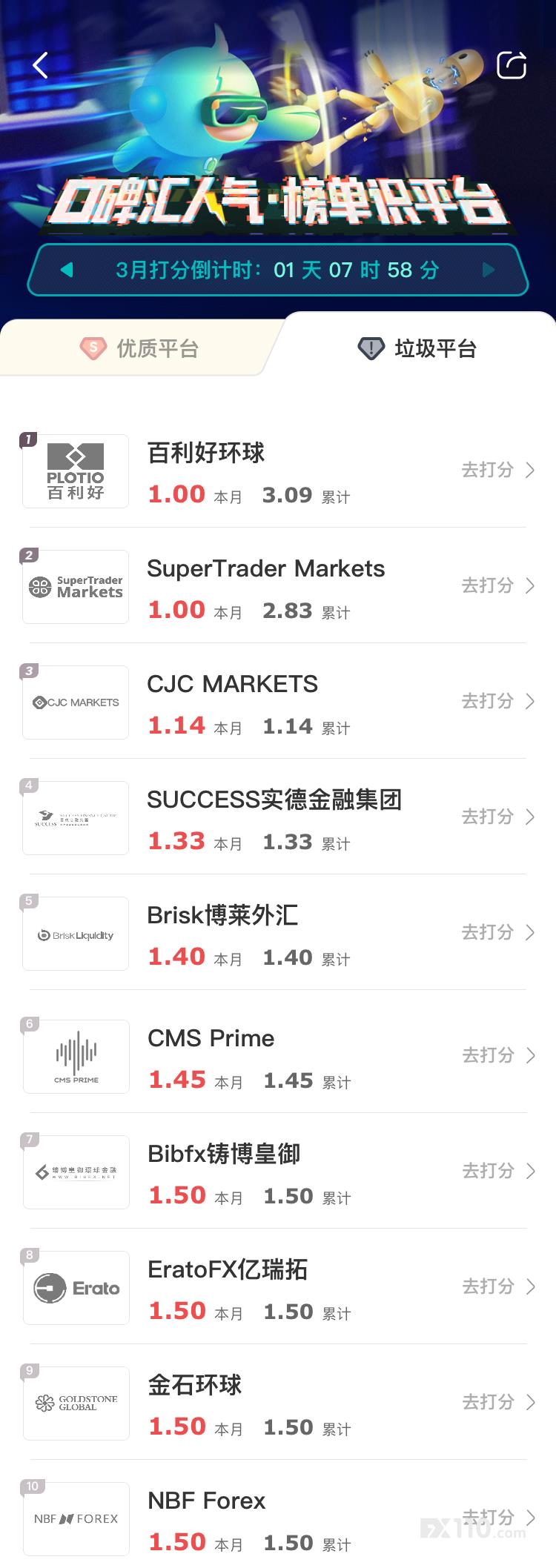556x1568 pixels.
Task: Show the next month's countdown
Action: [x=489, y=270]
